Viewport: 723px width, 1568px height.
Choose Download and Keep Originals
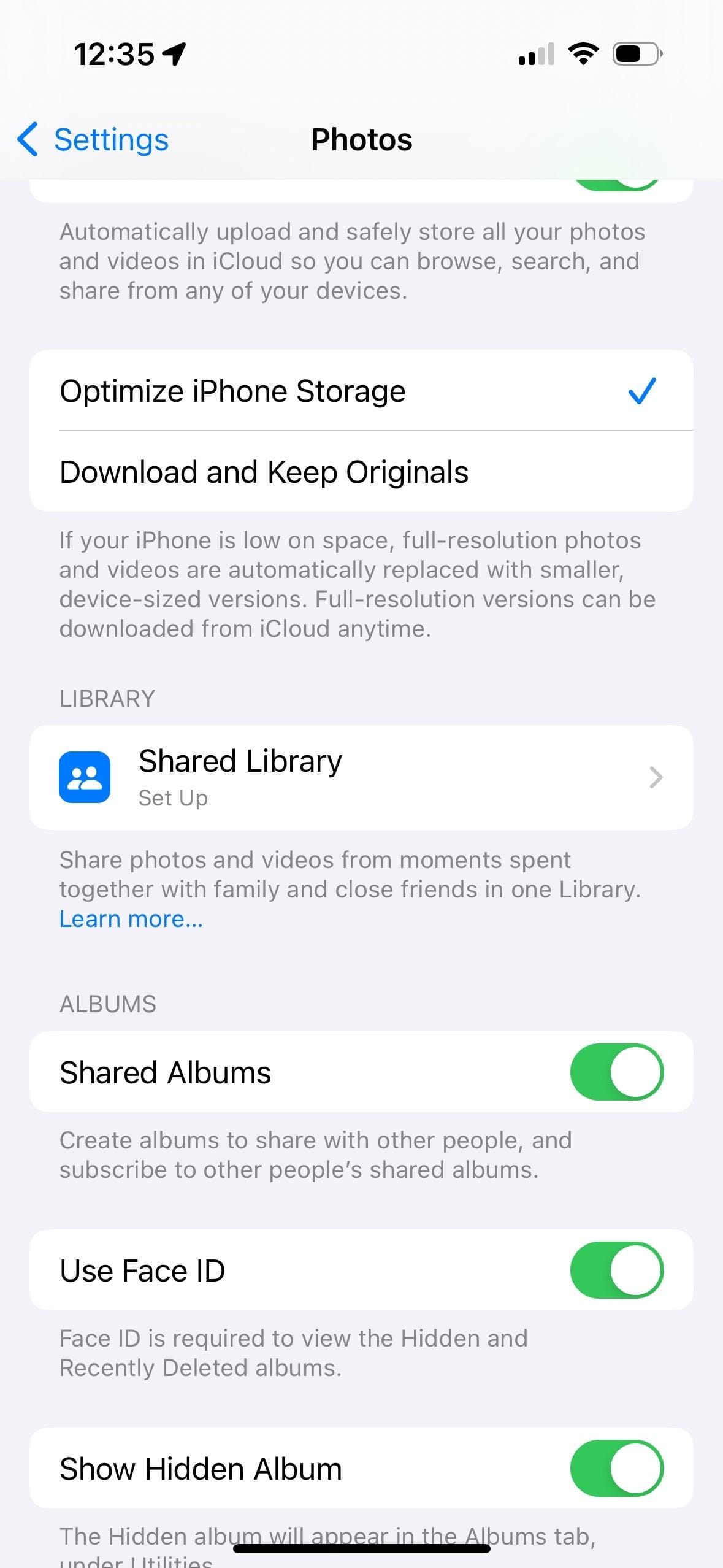coord(361,472)
